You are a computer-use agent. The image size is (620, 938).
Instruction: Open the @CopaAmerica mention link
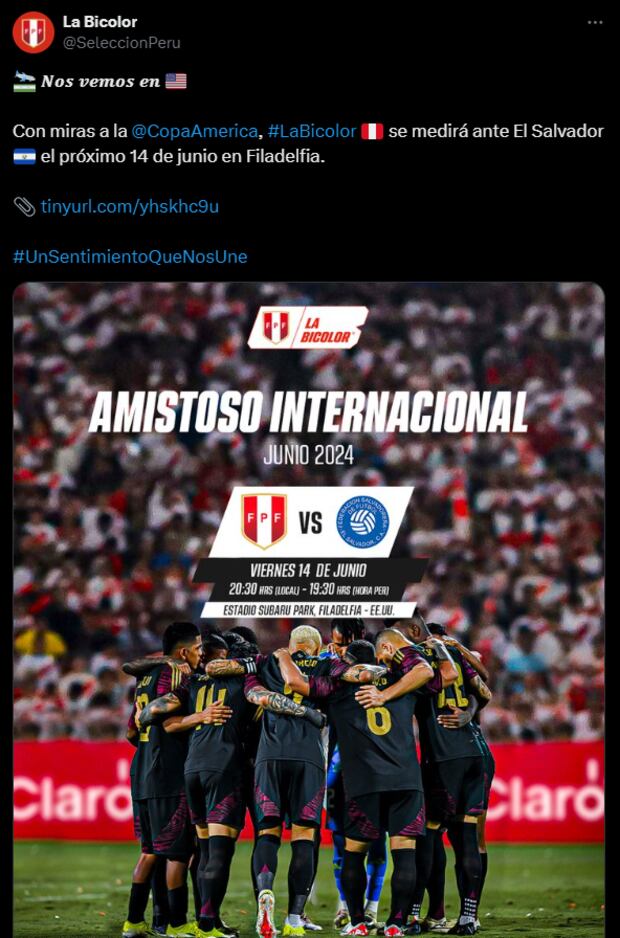196,131
